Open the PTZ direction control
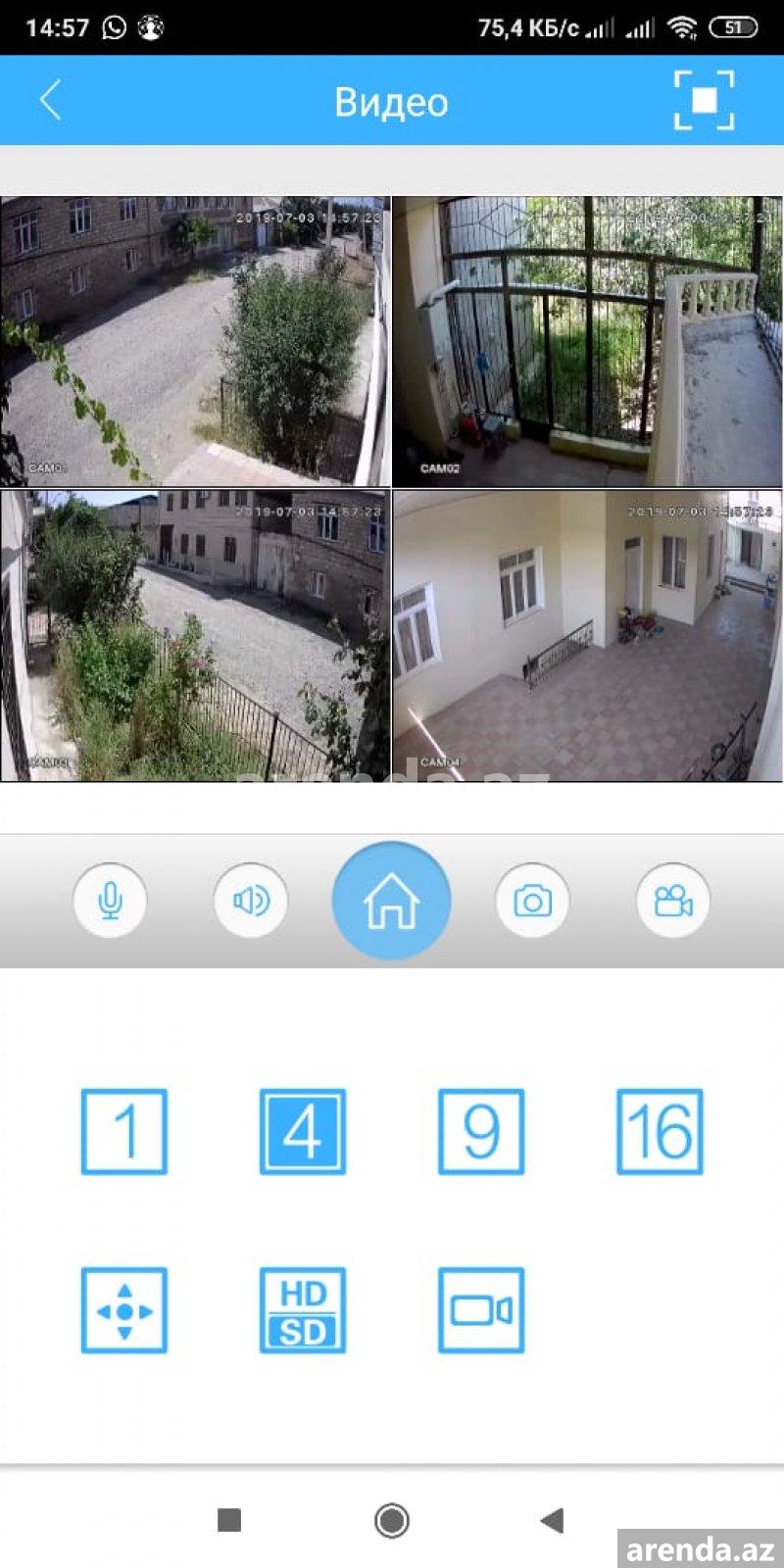Viewport: 784px width, 1568px height. click(x=124, y=1310)
